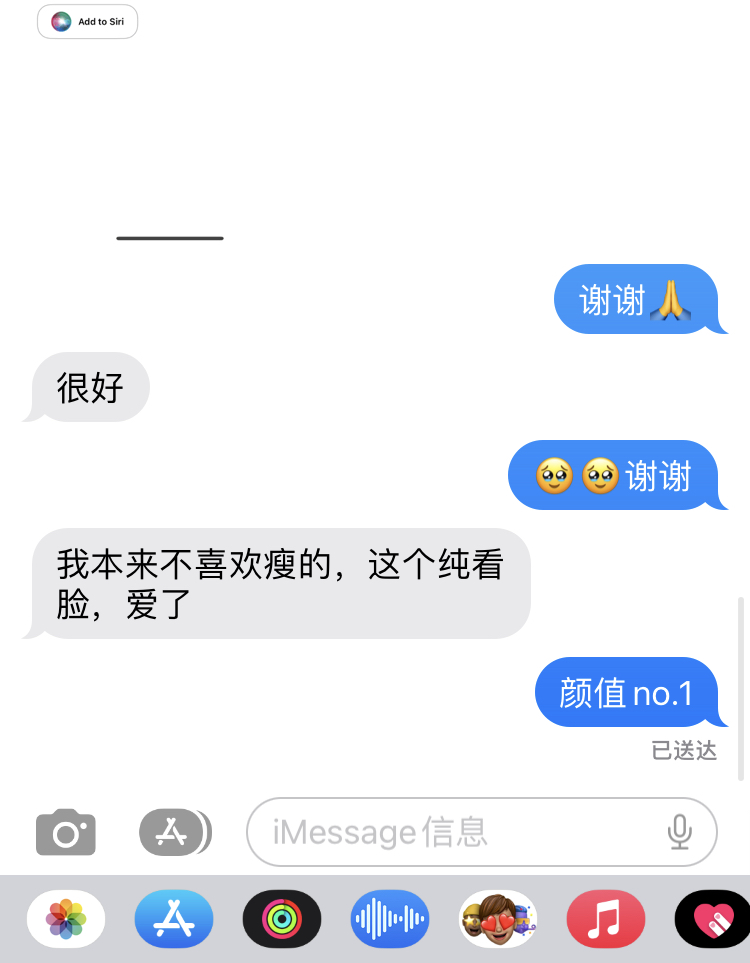Toggle the App Store apps drawer icon
The height and width of the screenshot is (963, 750).
(x=174, y=832)
